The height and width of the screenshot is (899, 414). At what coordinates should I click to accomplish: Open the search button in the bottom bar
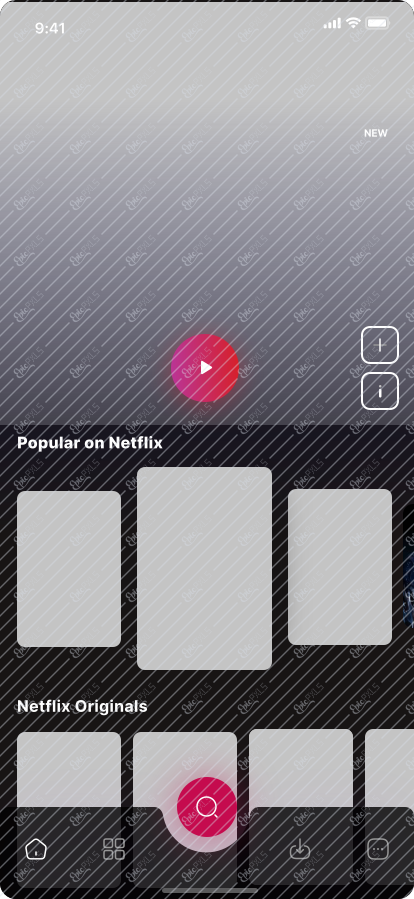pos(206,807)
